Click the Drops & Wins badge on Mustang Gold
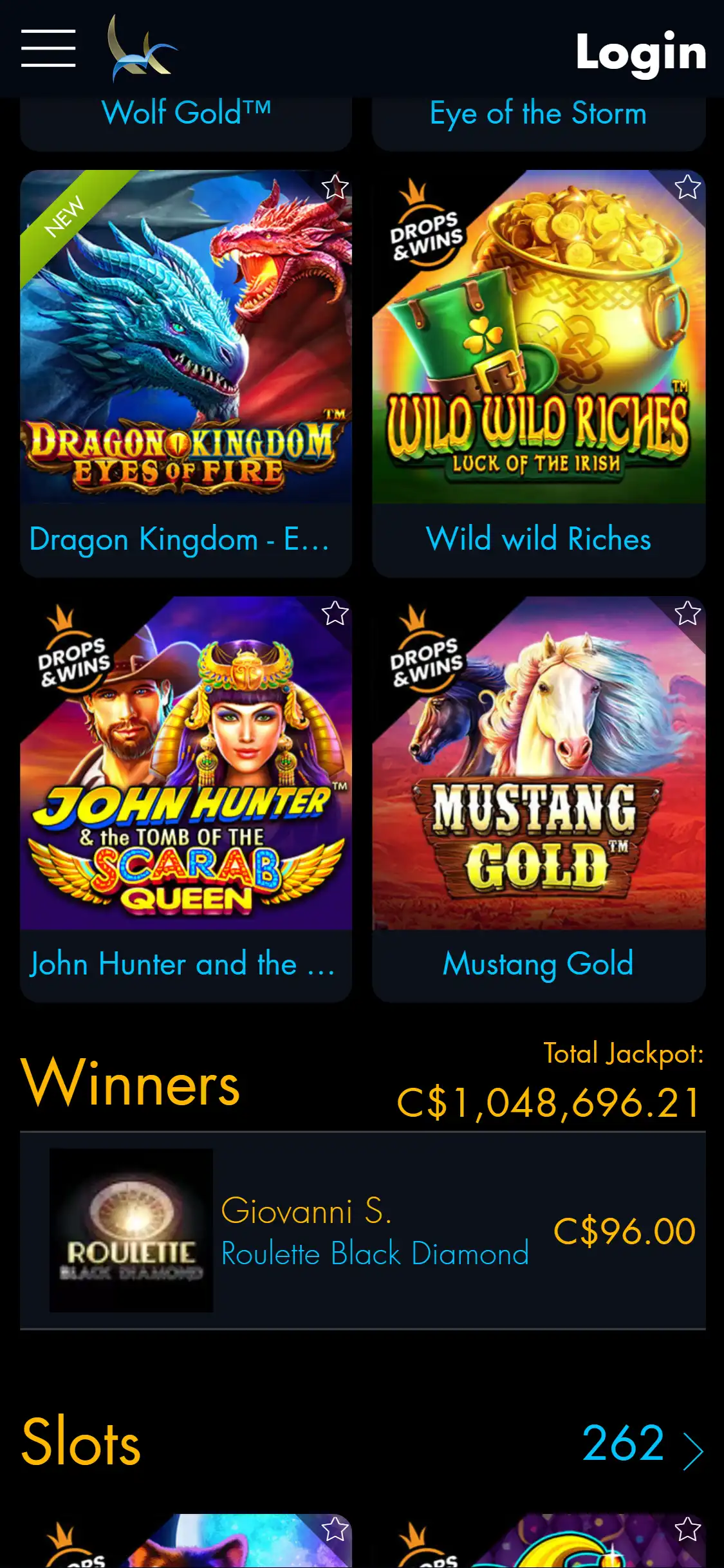The width and height of the screenshot is (724, 1568). tap(427, 664)
